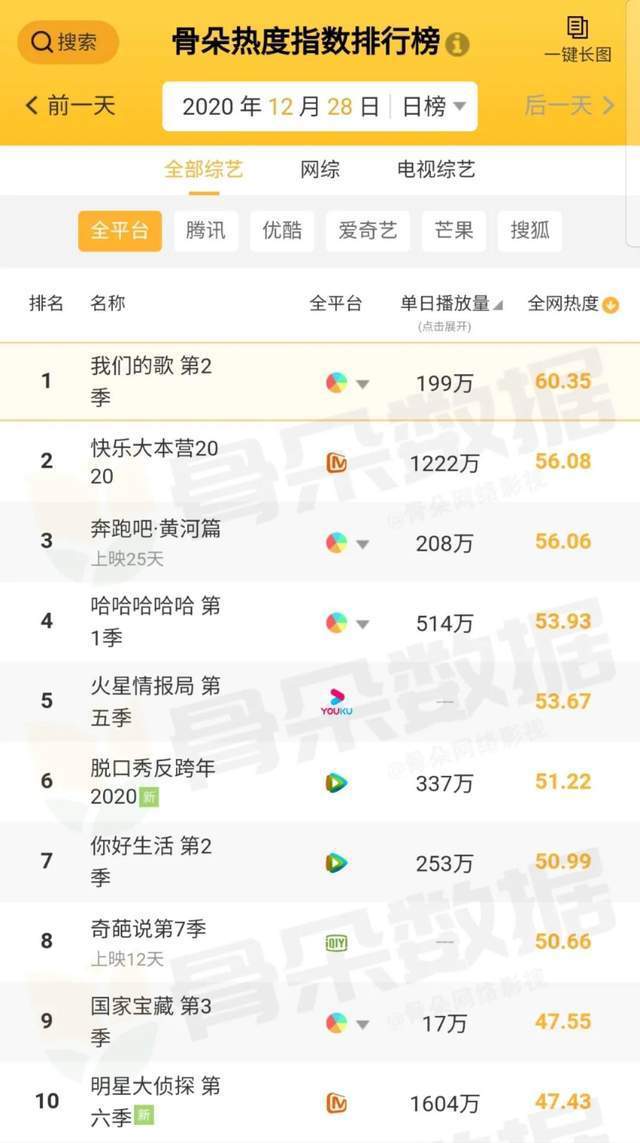Open the 快乐大本营2020 row
Viewport: 640px width, 1143px height.
coord(320,461)
